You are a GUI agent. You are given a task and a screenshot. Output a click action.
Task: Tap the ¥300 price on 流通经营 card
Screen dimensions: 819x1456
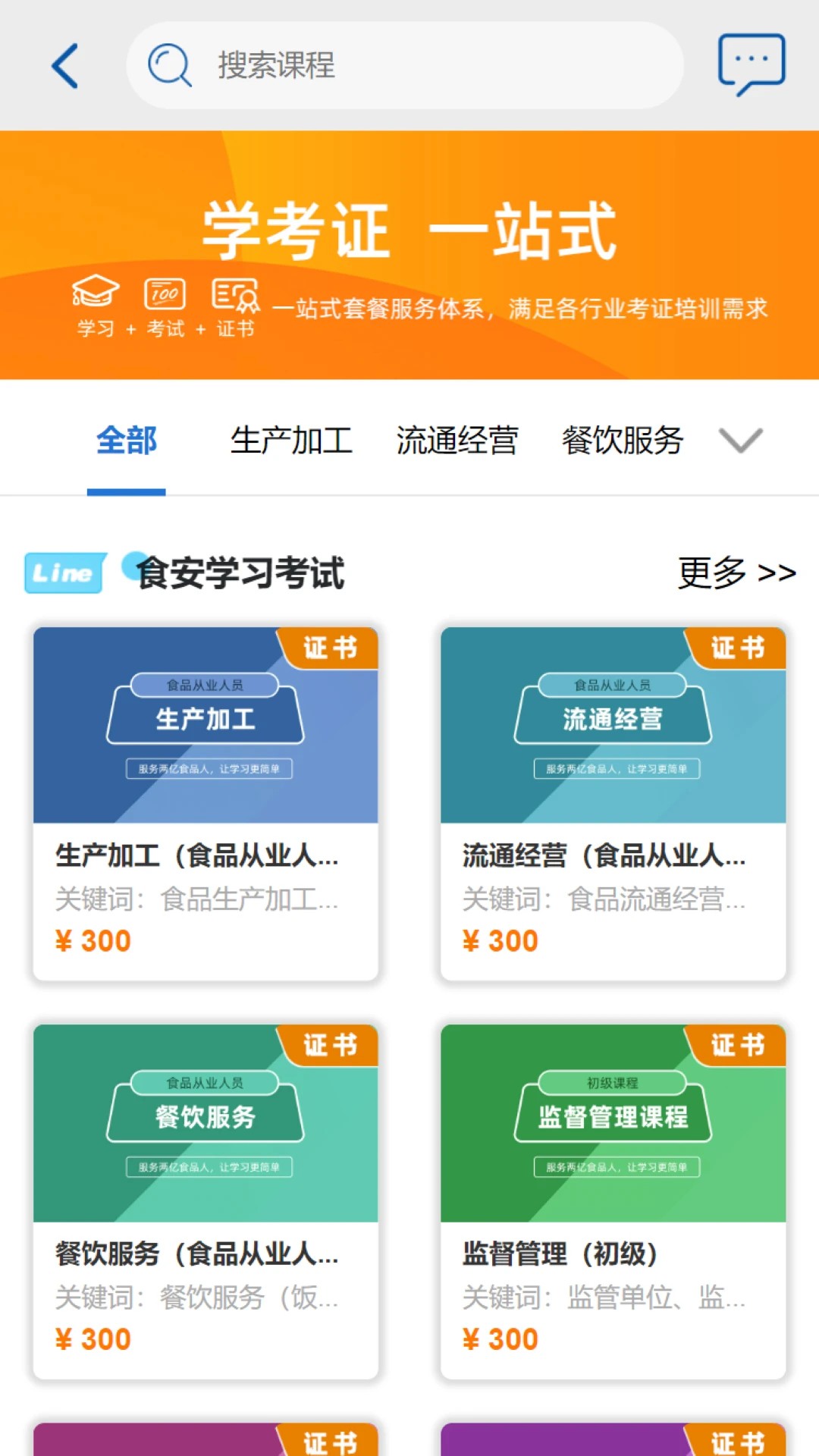point(499,940)
